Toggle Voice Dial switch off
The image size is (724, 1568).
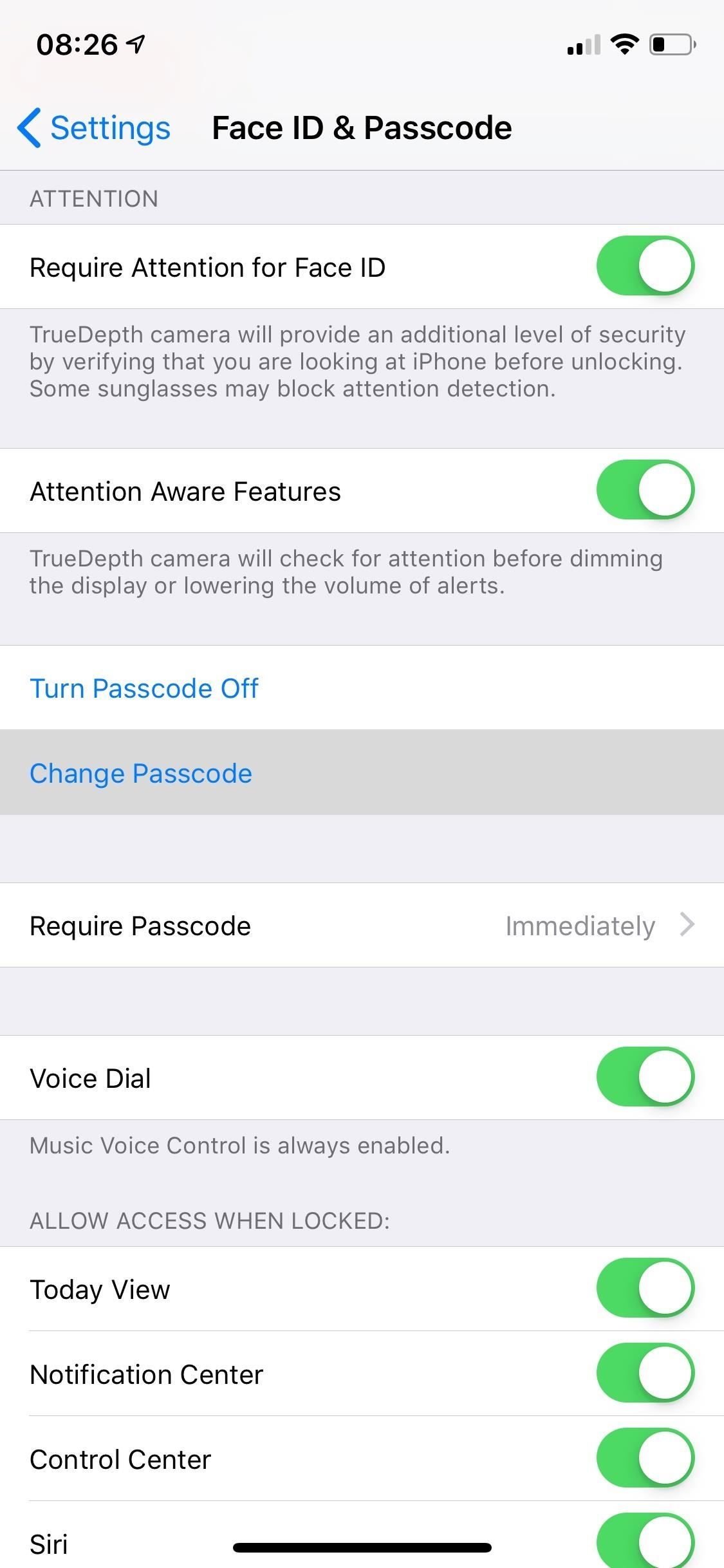[645, 1078]
